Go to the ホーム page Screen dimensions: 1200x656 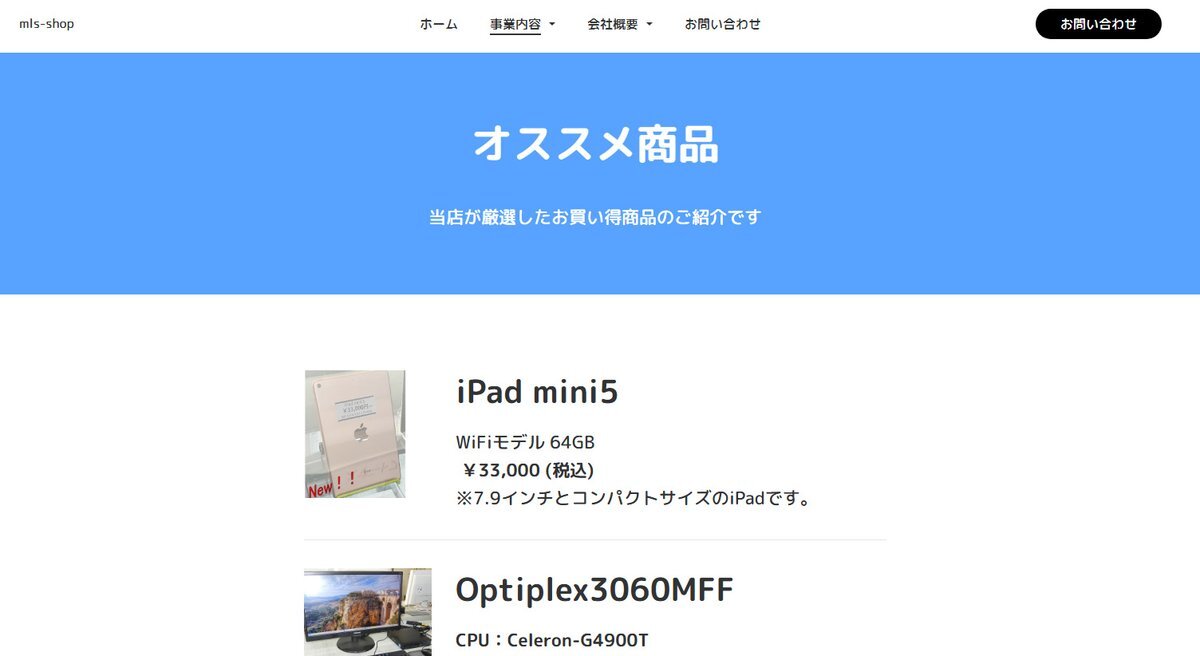[438, 24]
